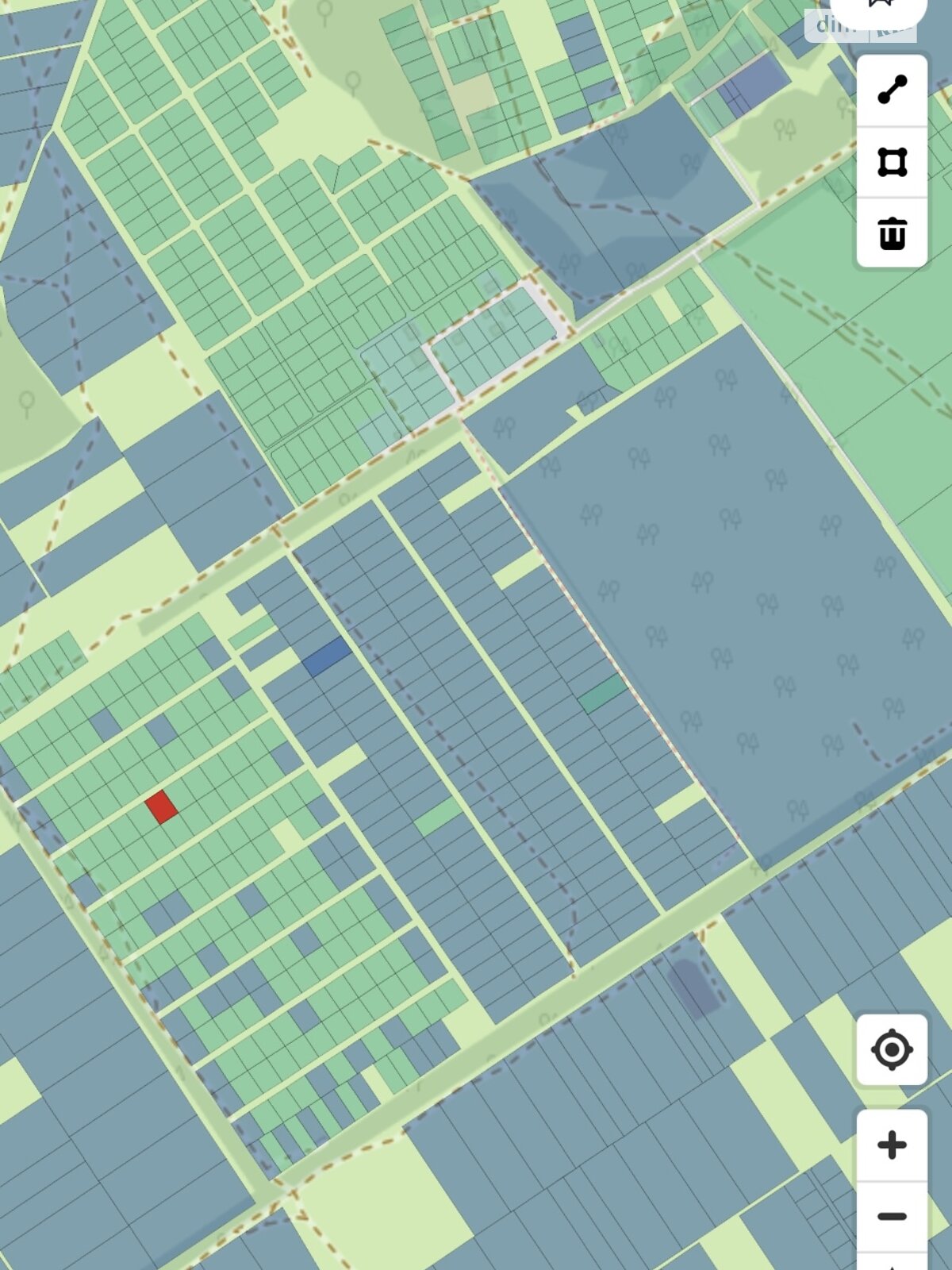Tap the red highlighted land parcel
Screen dimensions: 952x1270
tap(162, 806)
